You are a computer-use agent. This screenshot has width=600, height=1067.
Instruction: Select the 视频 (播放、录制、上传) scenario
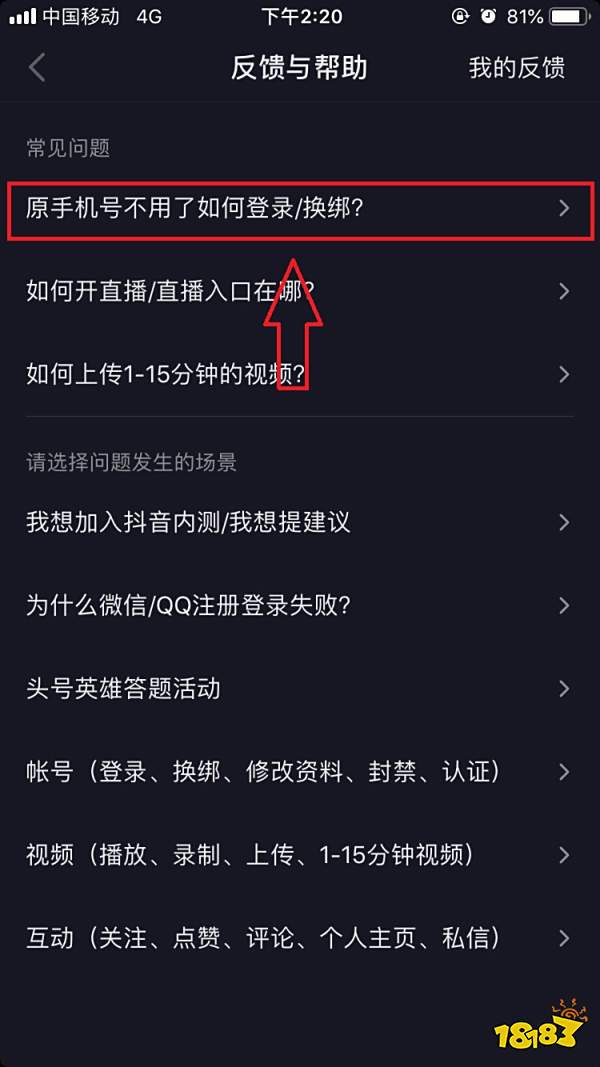pos(300,855)
